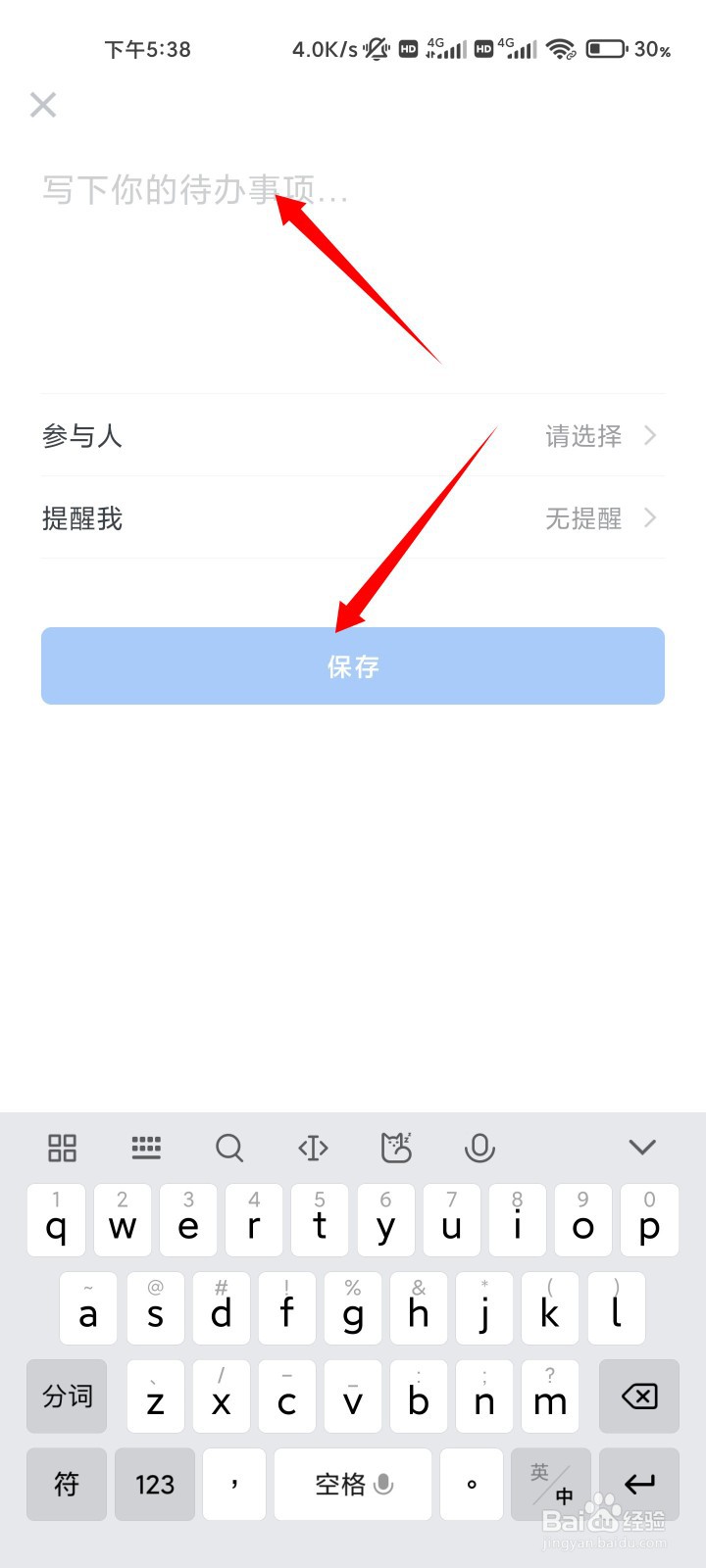Open the 符 symbols keyboard
Viewport: 706px width, 1568px height.
click(66, 1485)
